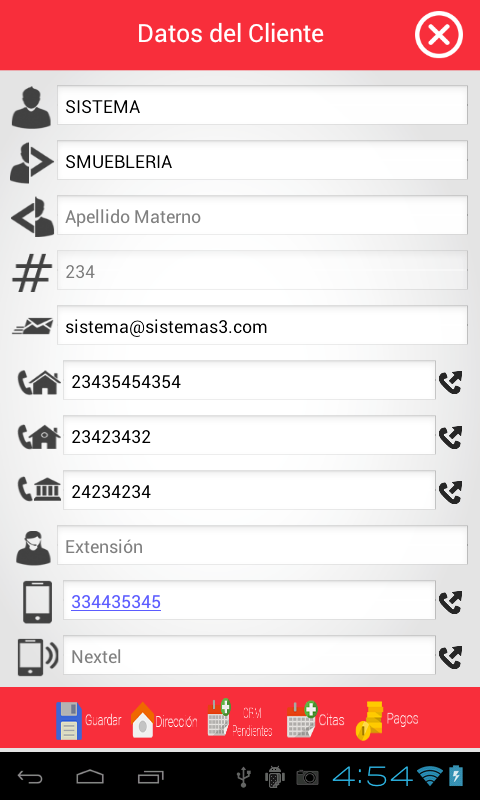Edit the SMUEBLERIA surname field

262,160
